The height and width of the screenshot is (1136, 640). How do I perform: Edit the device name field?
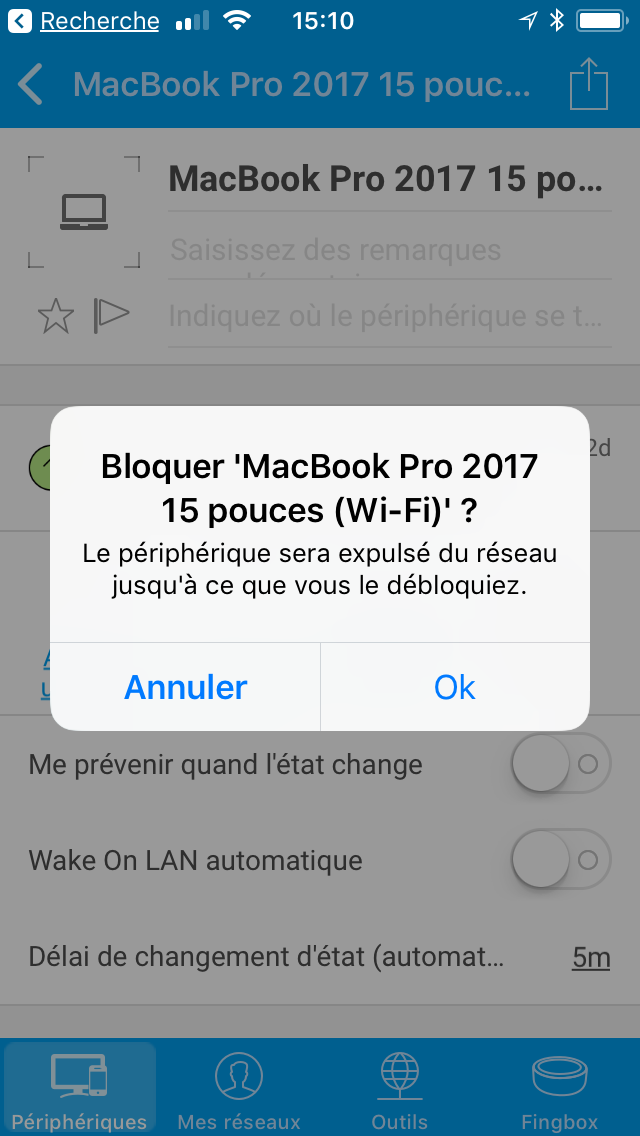click(389, 180)
